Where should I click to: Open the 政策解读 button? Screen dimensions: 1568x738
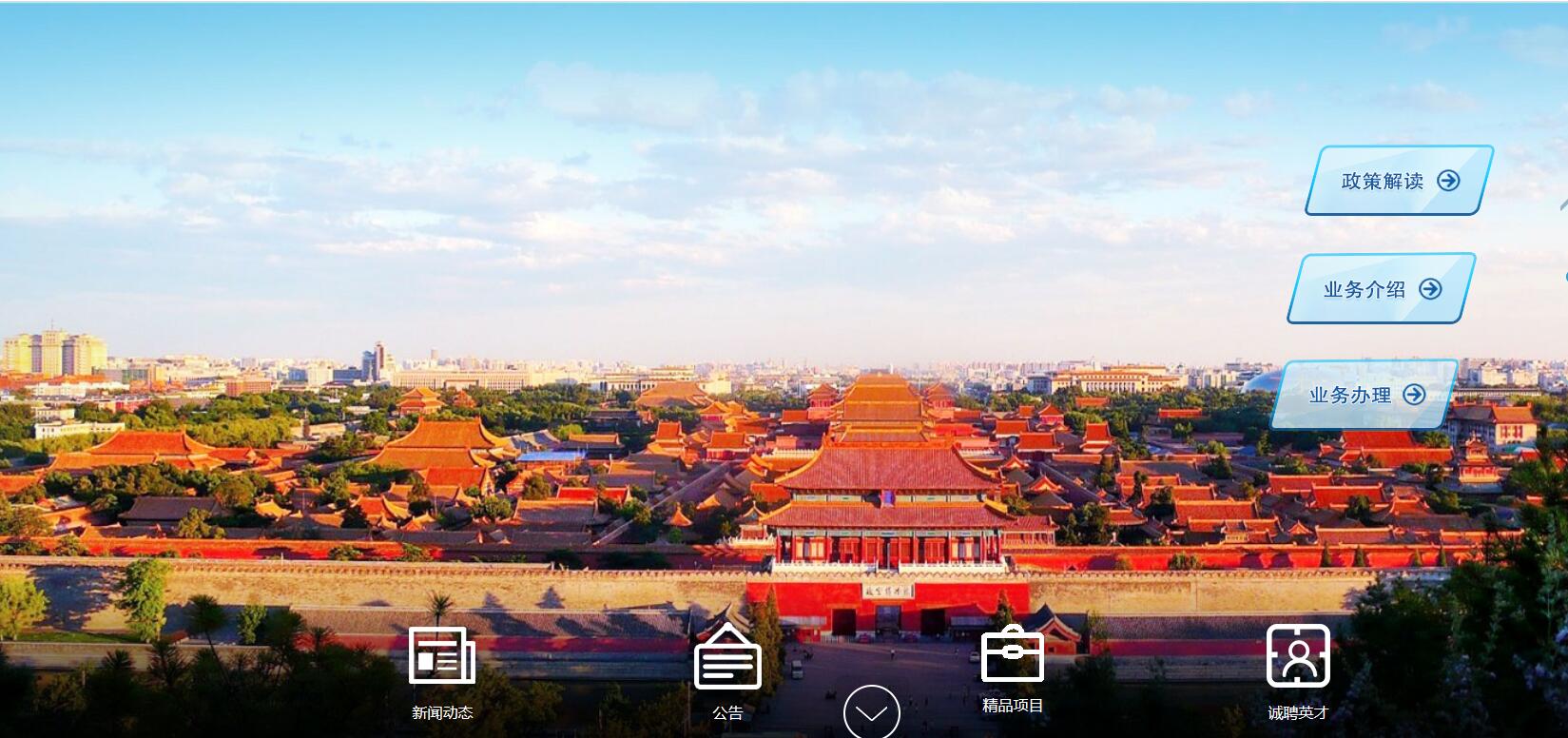[1399, 181]
